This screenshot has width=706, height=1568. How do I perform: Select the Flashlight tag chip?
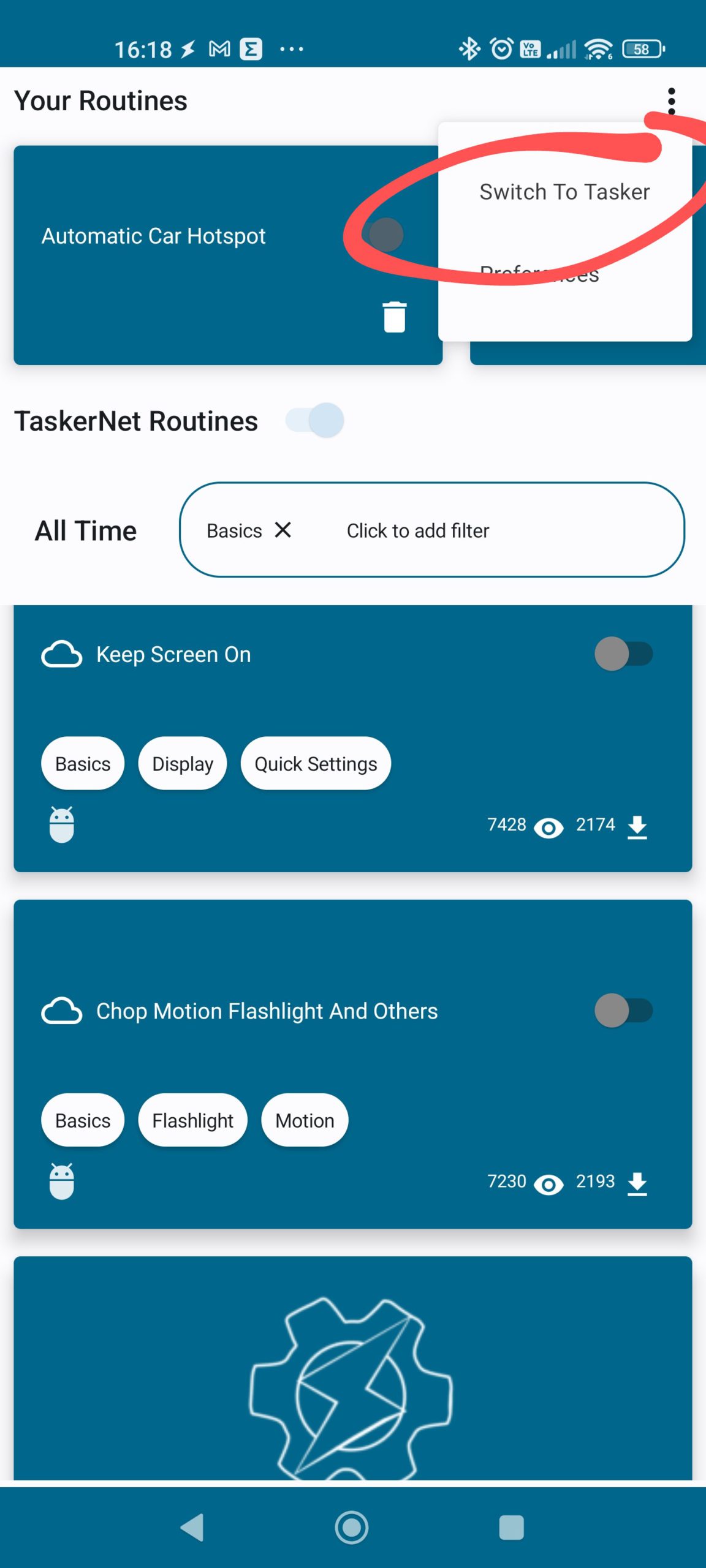pos(192,1120)
